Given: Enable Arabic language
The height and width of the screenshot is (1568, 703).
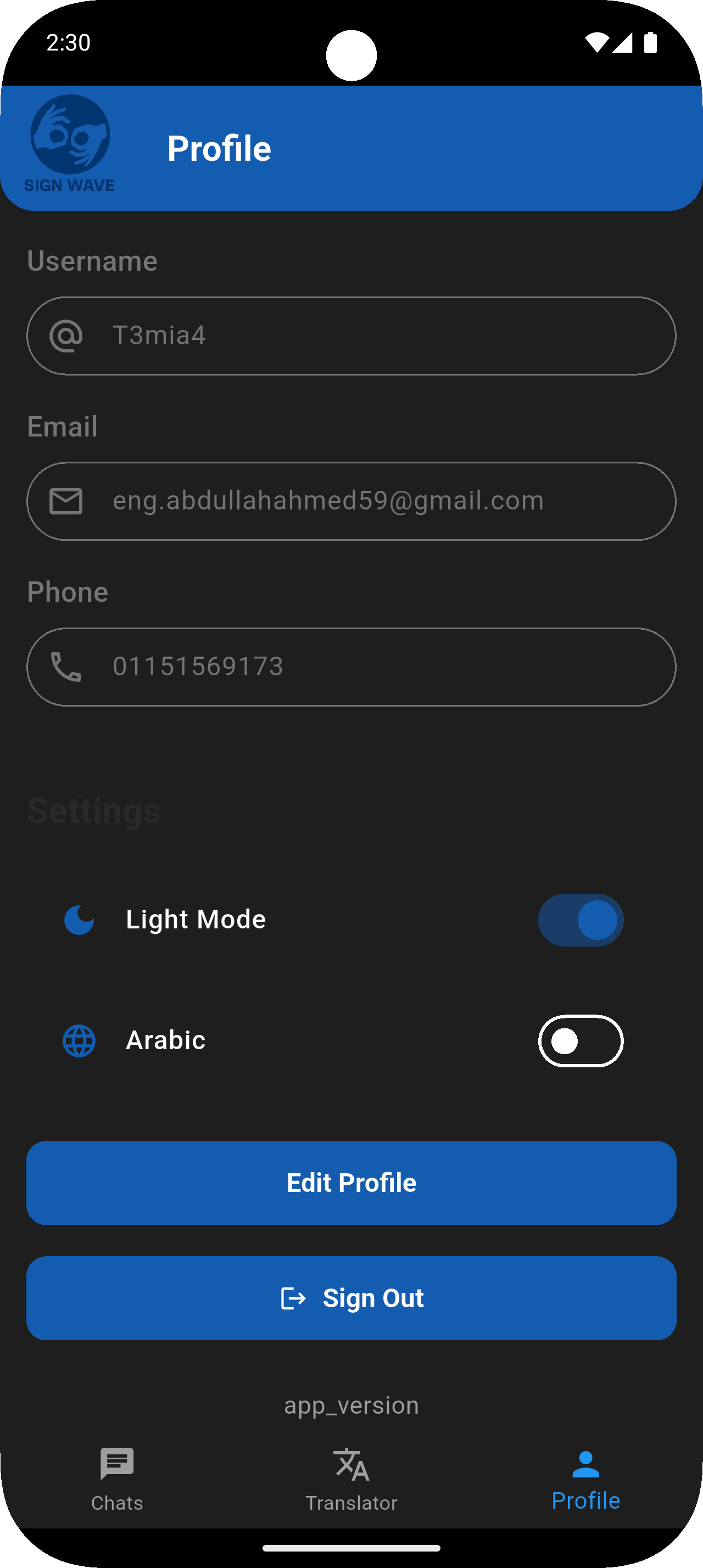Looking at the screenshot, I should click(581, 1041).
